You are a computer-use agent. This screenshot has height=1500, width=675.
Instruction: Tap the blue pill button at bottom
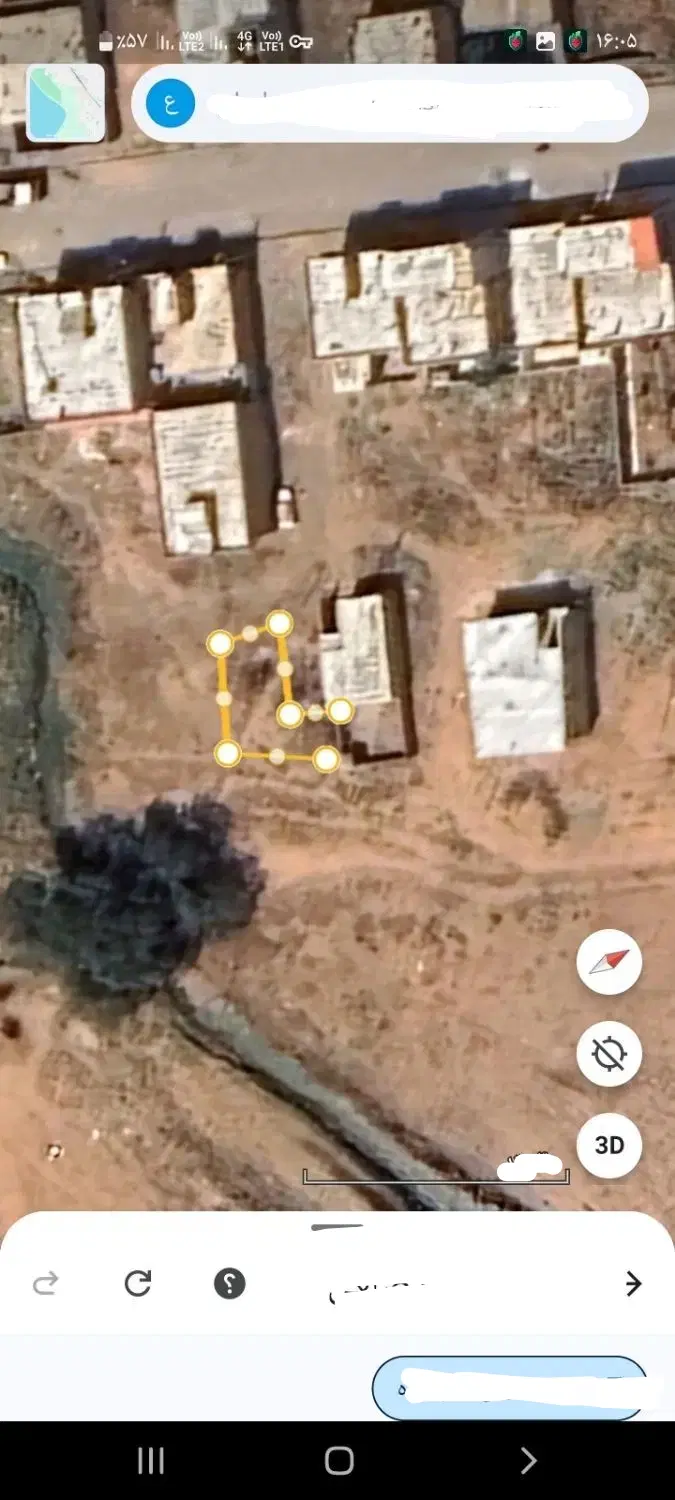click(510, 1387)
